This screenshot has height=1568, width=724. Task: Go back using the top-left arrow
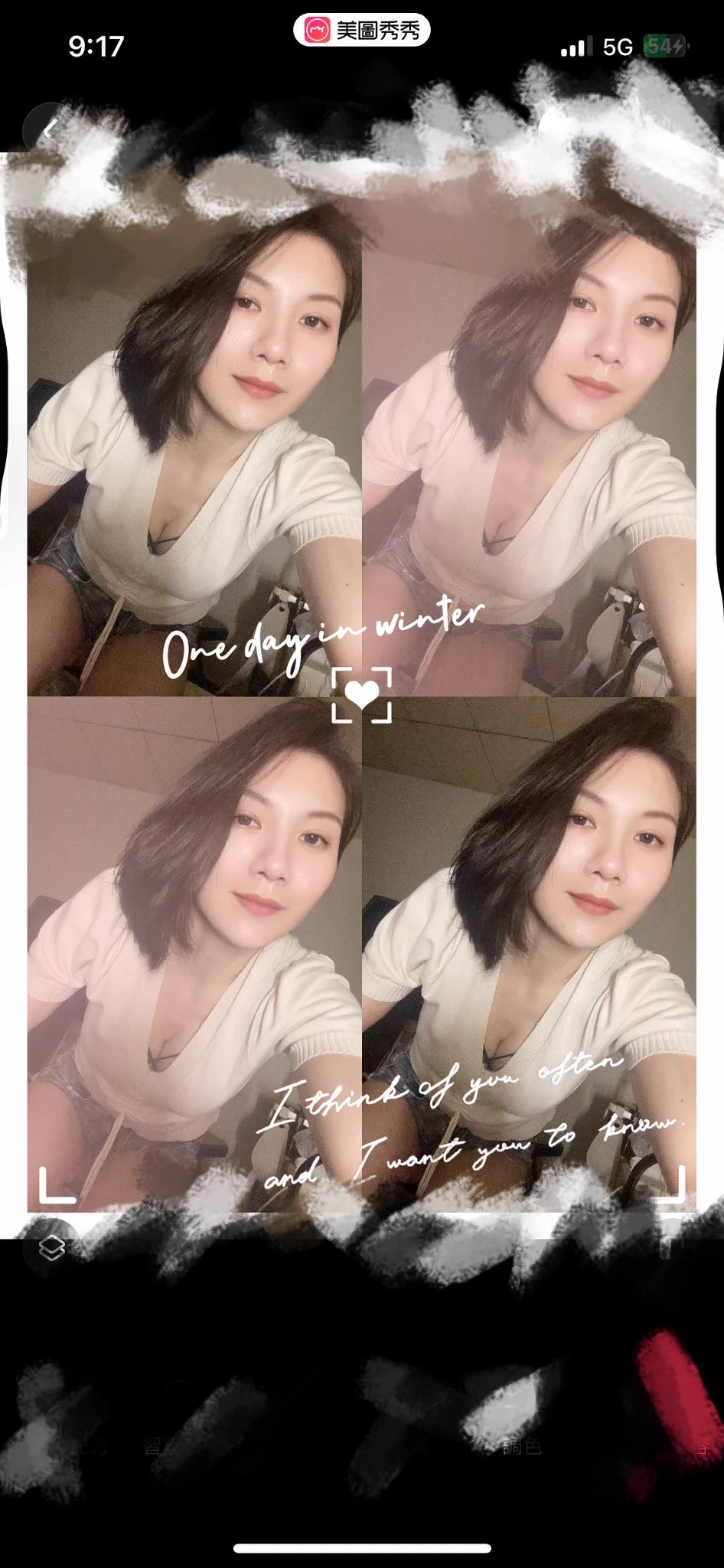tap(50, 129)
